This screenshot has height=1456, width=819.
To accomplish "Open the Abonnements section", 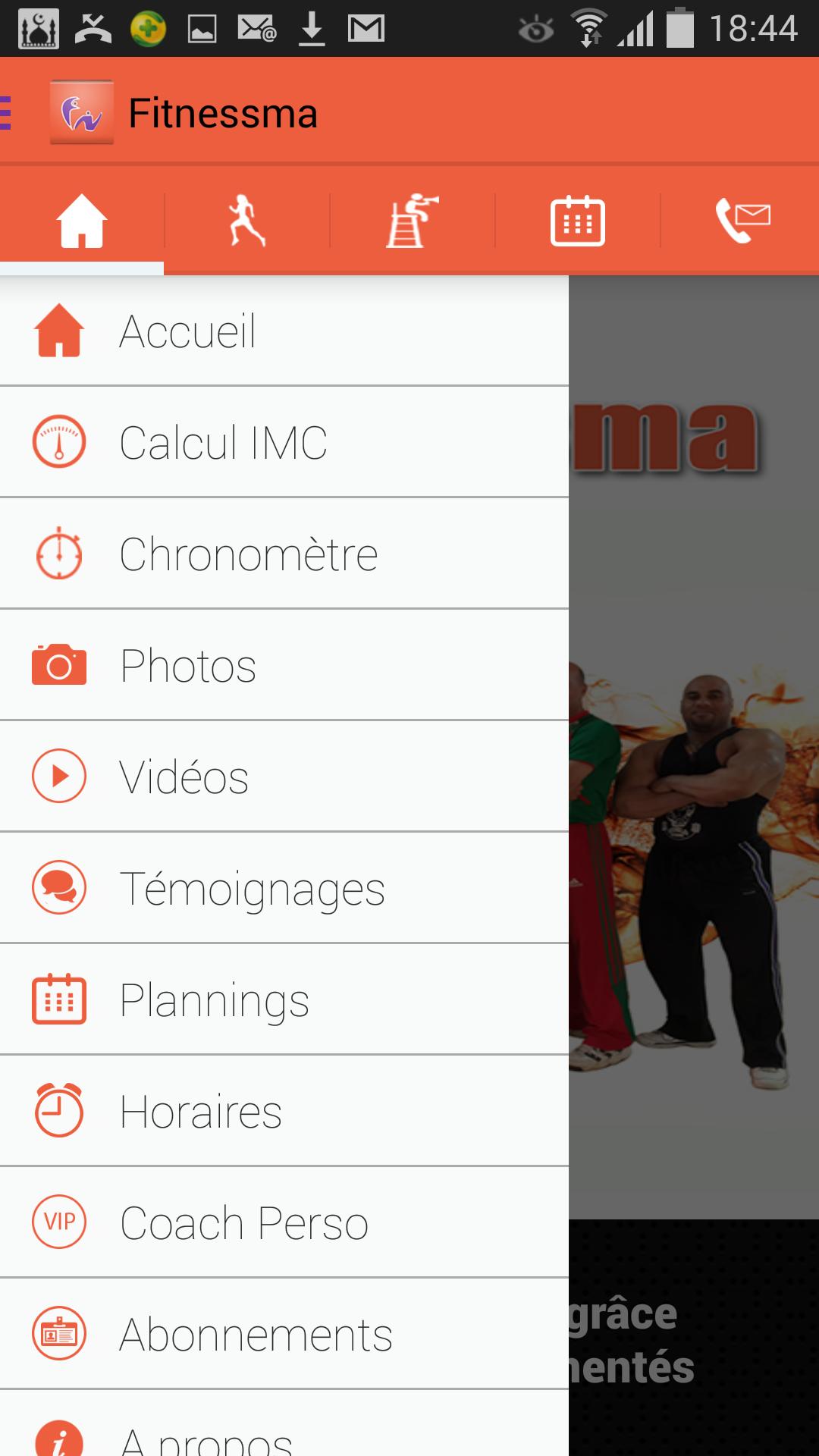I will click(x=253, y=1332).
